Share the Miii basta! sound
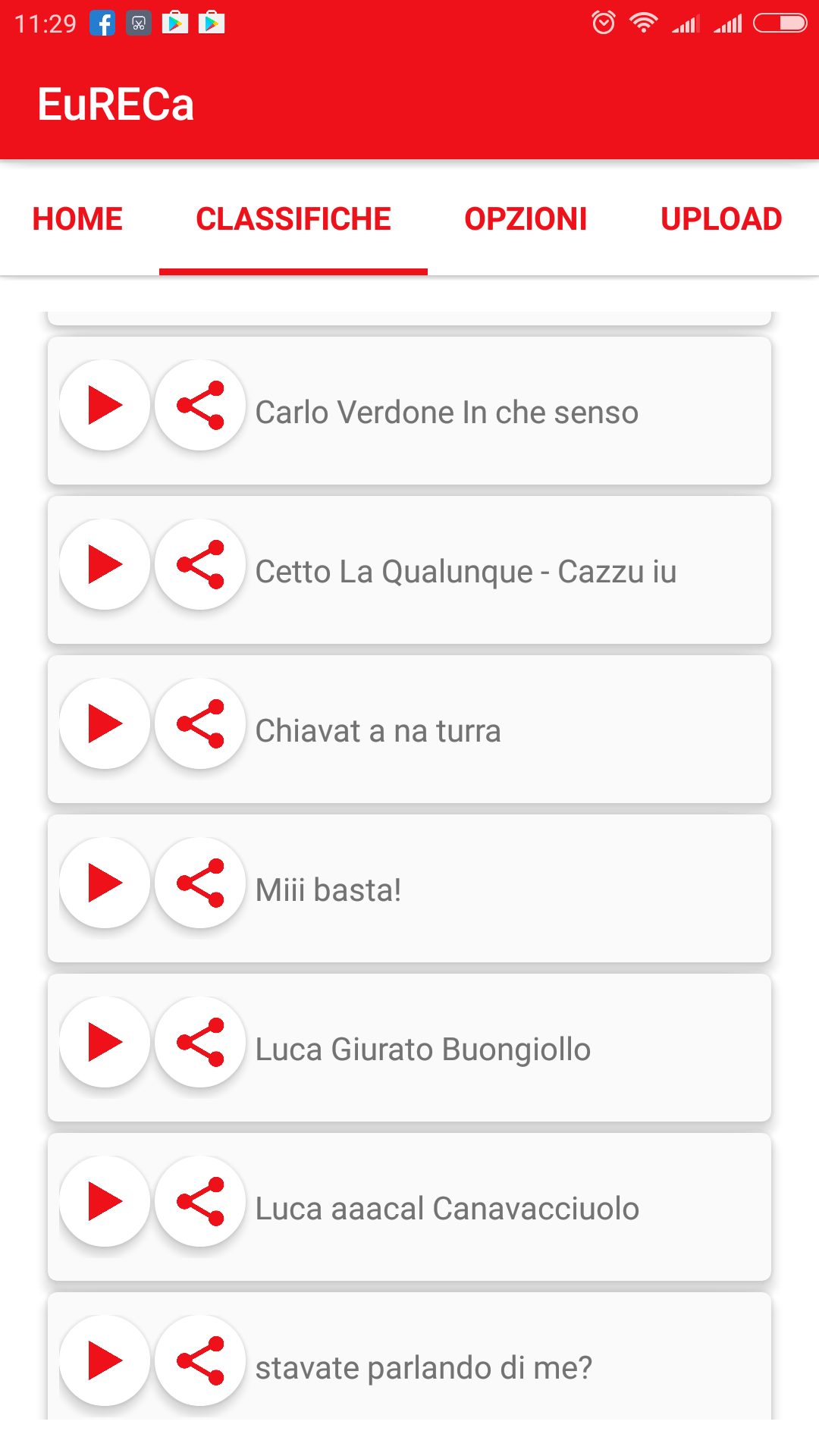 pos(200,883)
